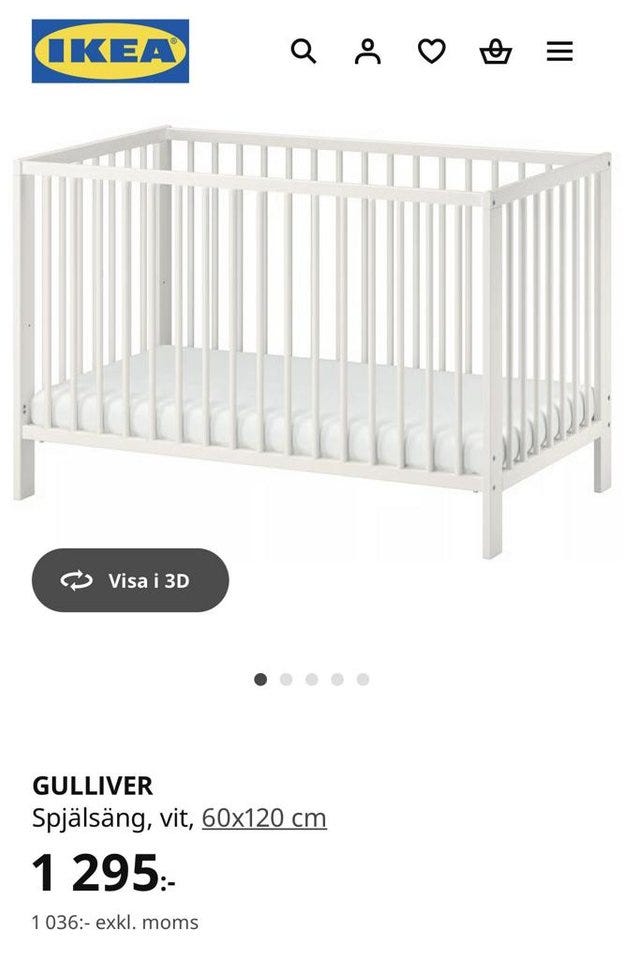The height and width of the screenshot is (960, 624).
Task: Open the hamburger menu
Action: 559,51
